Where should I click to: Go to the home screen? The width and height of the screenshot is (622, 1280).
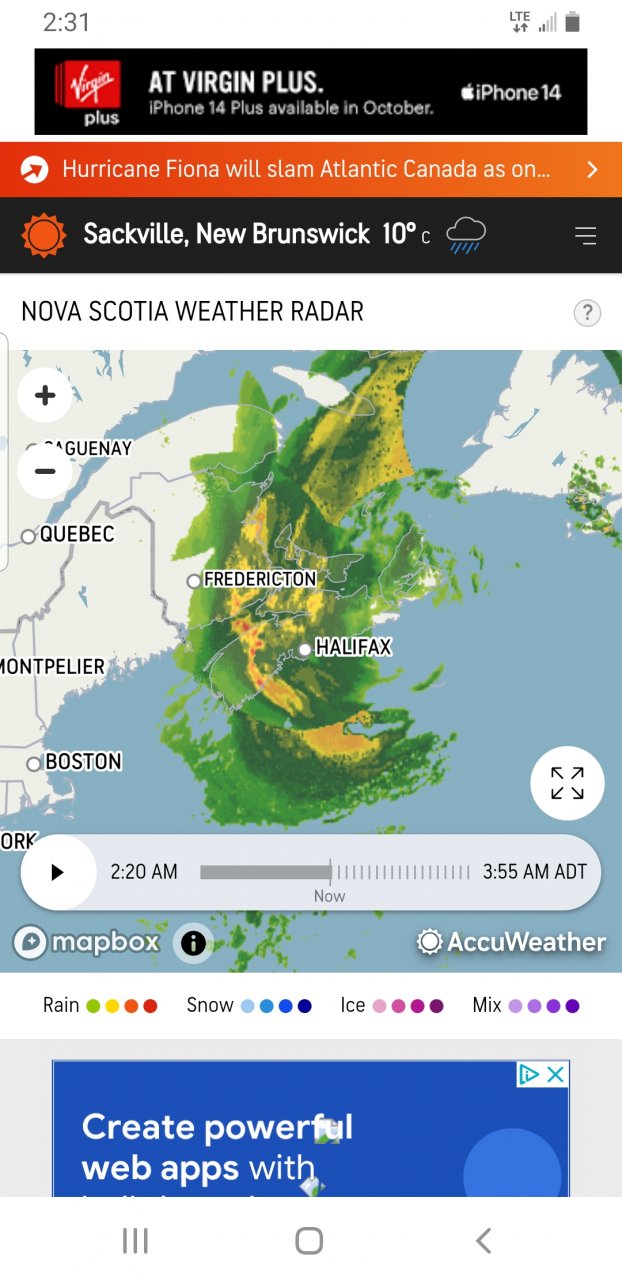309,1241
